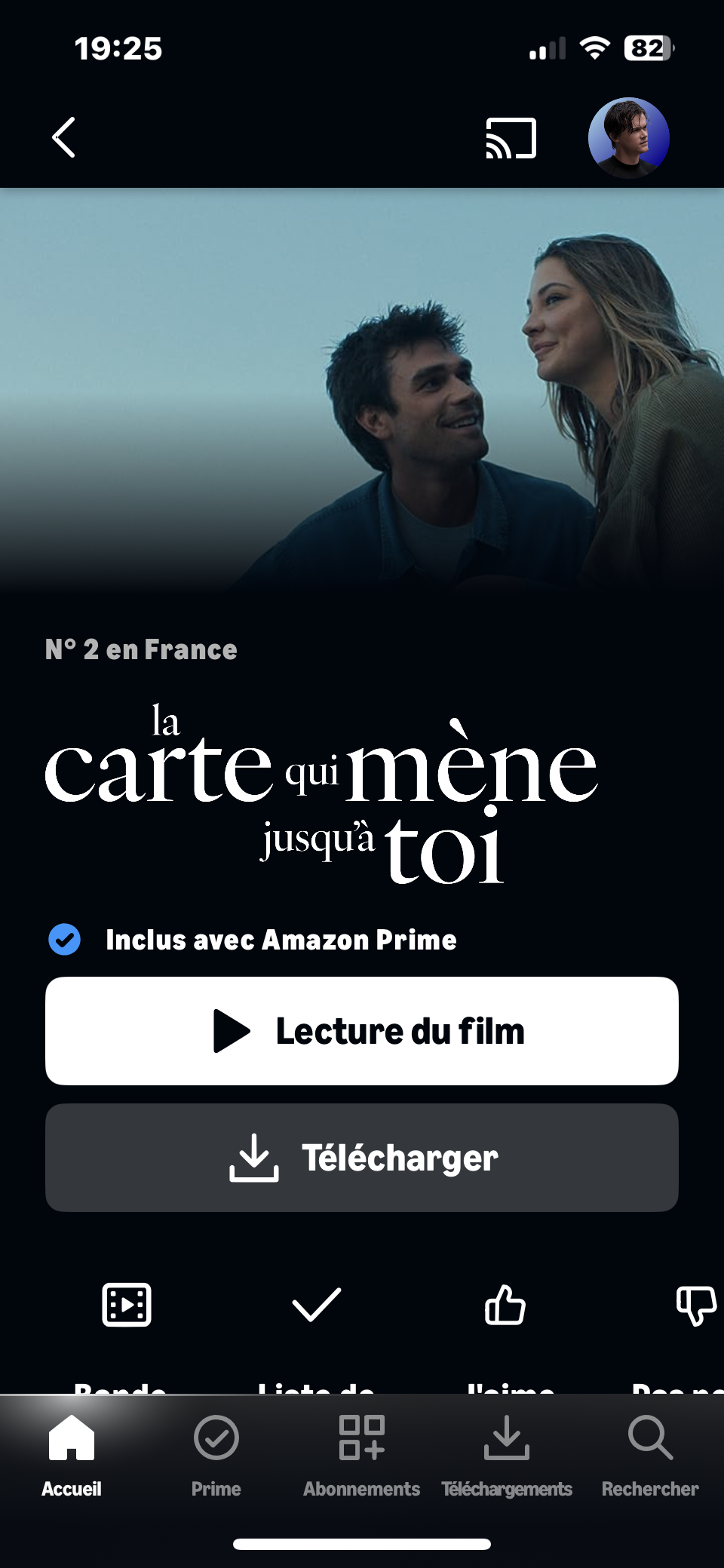
Task: Download the movie with Télécharger
Action: pyautogui.click(x=362, y=1157)
